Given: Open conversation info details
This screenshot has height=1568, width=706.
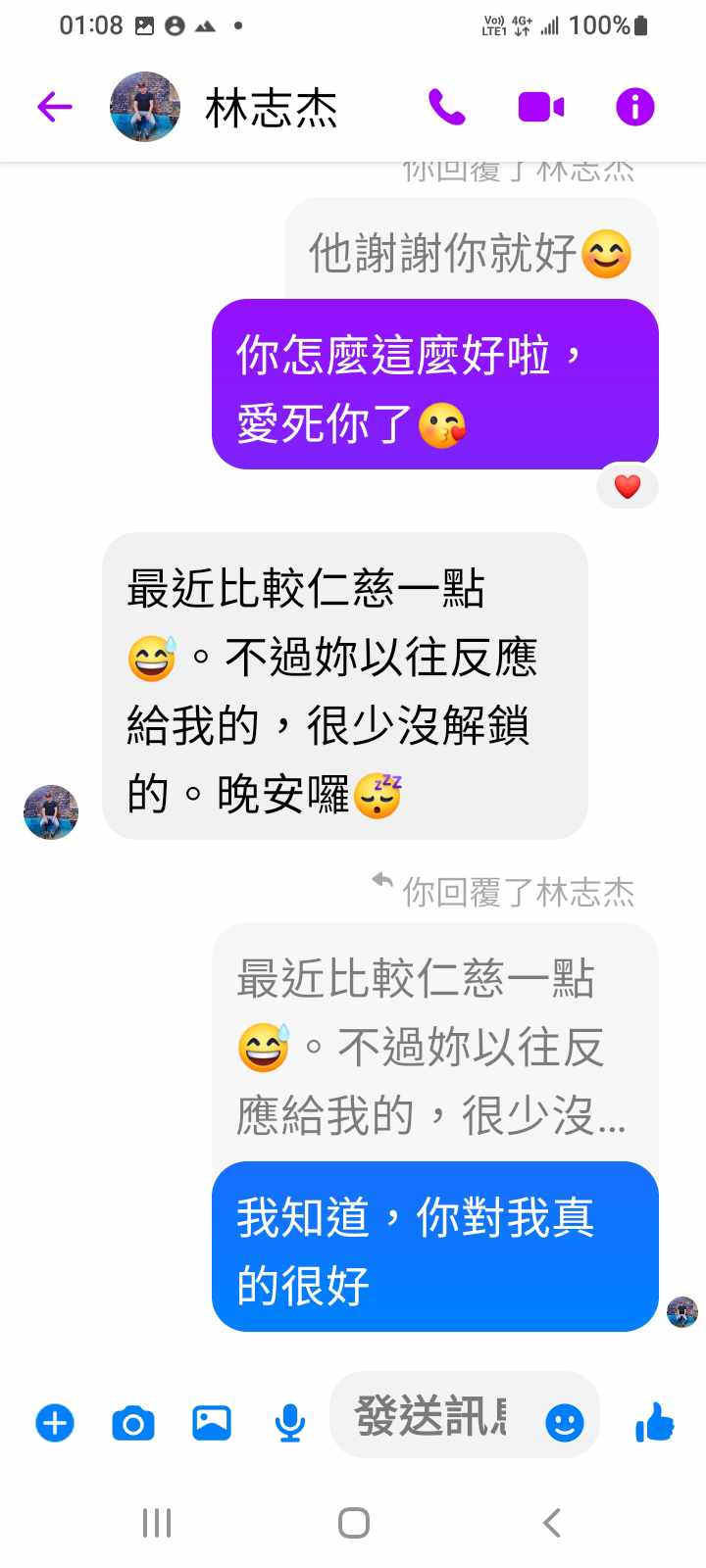Looking at the screenshot, I should [x=634, y=107].
